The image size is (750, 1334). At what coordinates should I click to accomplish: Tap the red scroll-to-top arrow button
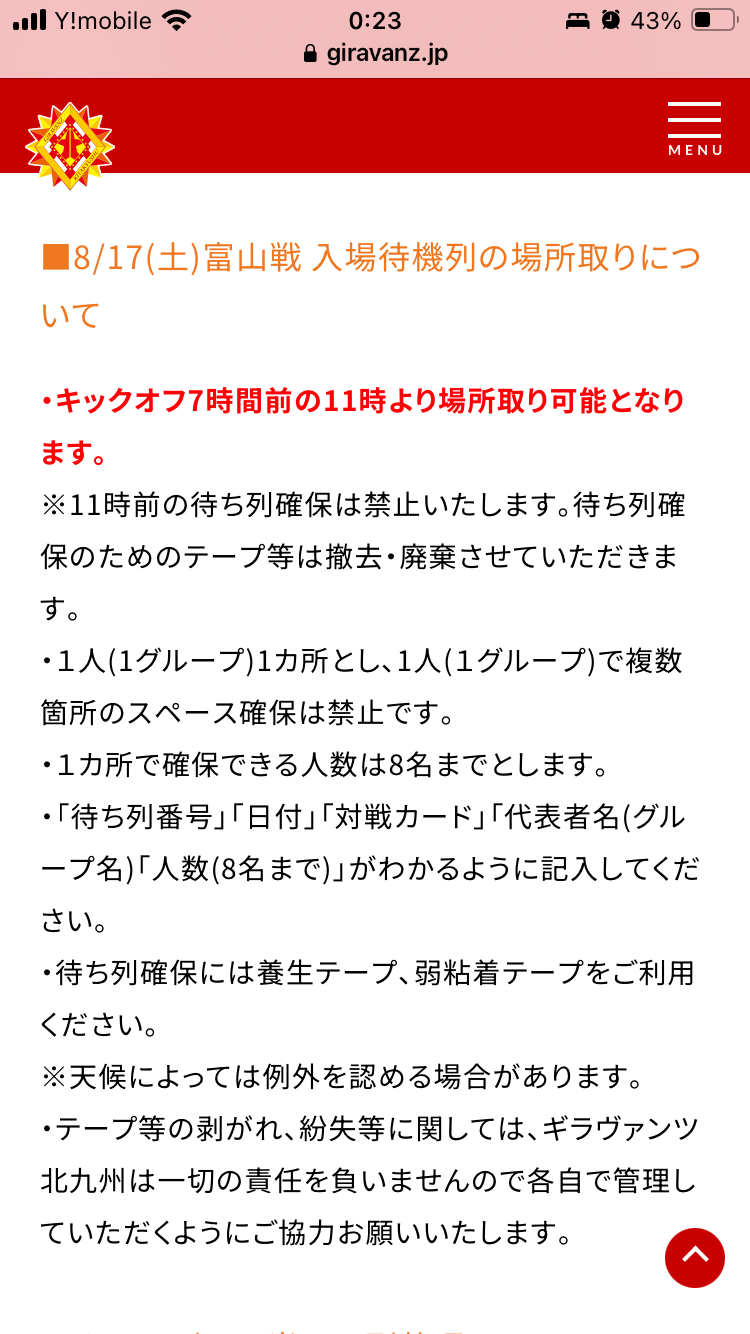(694, 1257)
